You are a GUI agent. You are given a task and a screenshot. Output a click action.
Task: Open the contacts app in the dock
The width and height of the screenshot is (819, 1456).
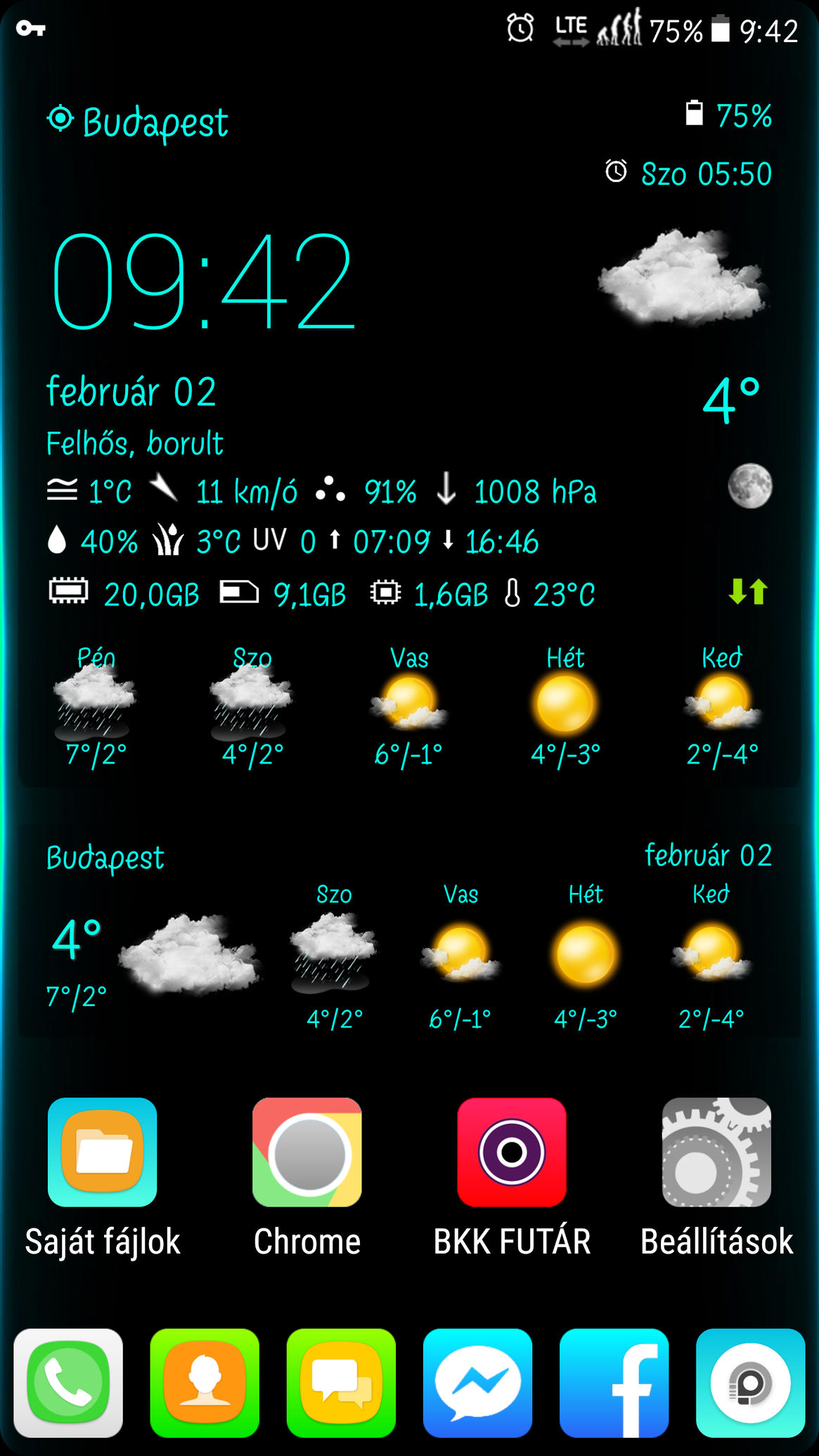pos(205,1383)
